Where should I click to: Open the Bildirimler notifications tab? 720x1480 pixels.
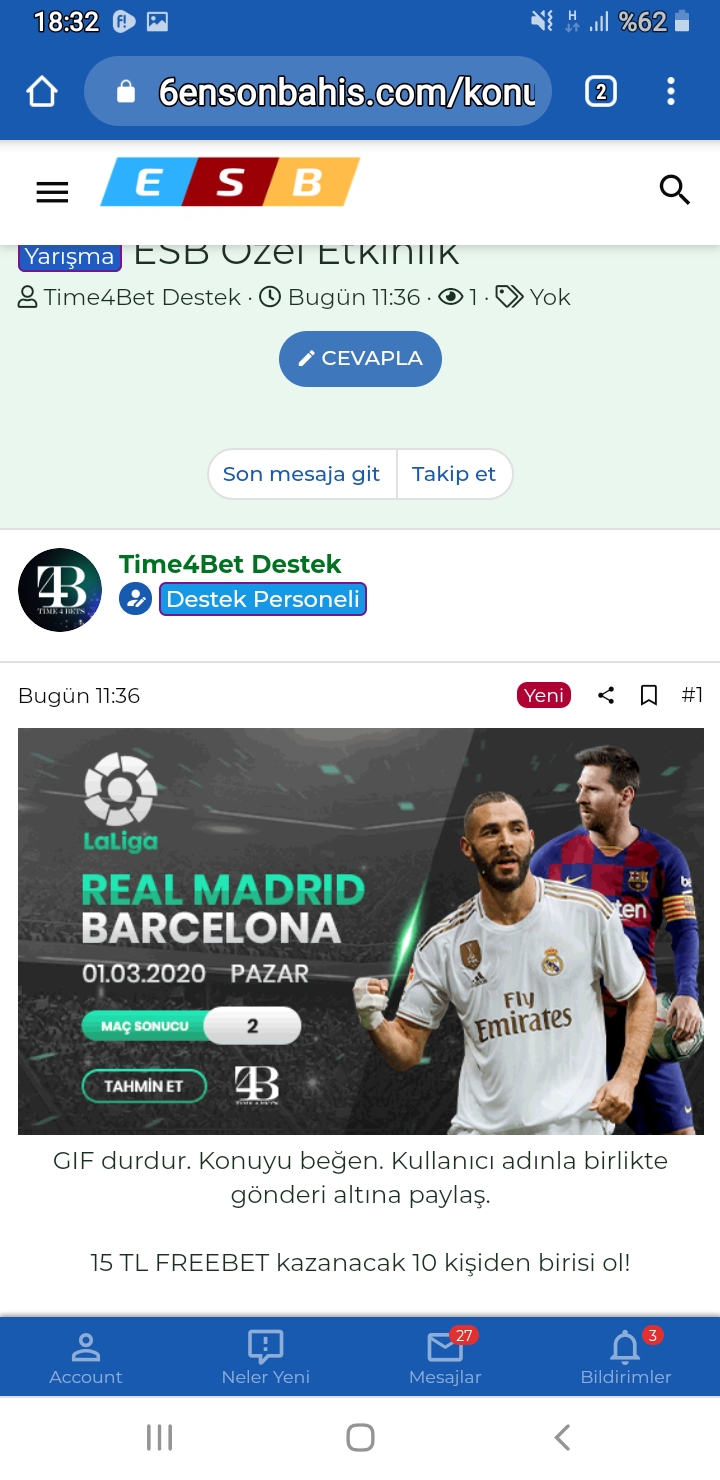click(x=626, y=1358)
